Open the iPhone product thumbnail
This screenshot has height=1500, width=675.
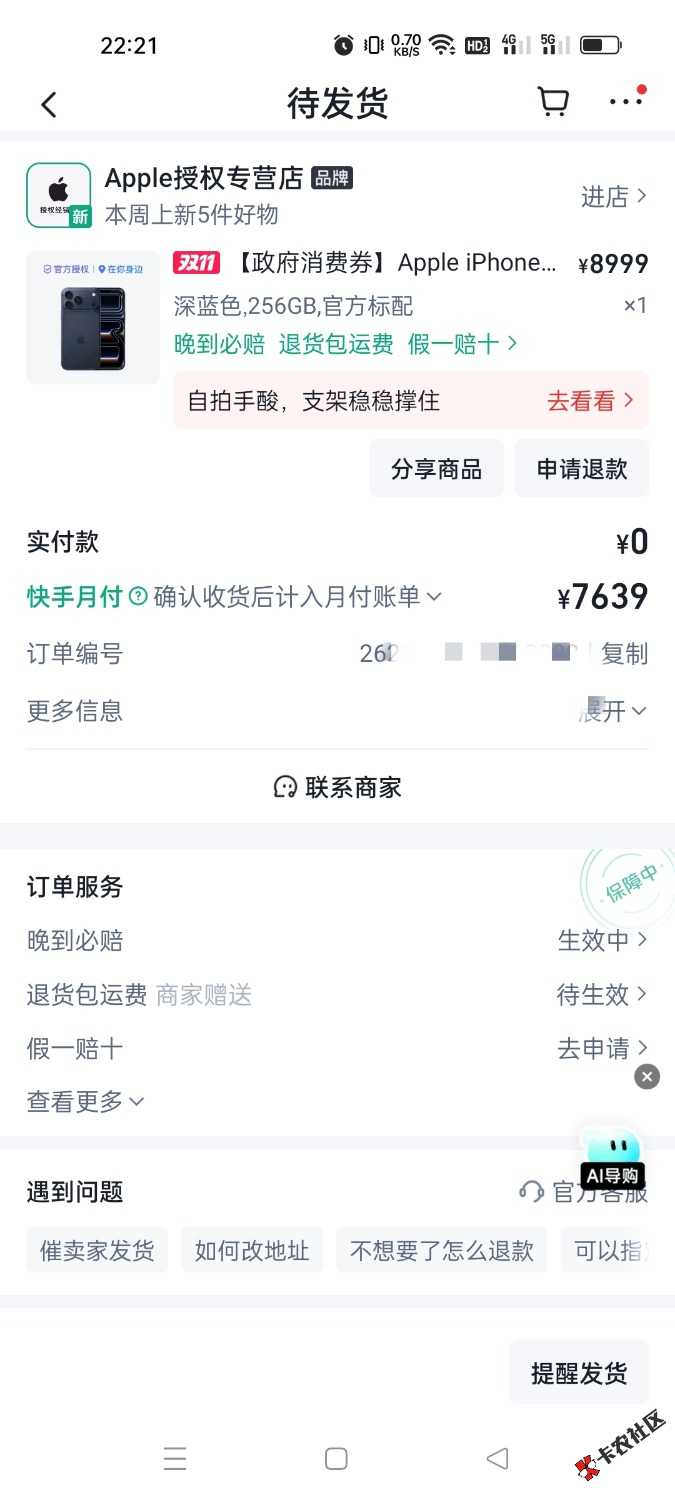tap(93, 317)
